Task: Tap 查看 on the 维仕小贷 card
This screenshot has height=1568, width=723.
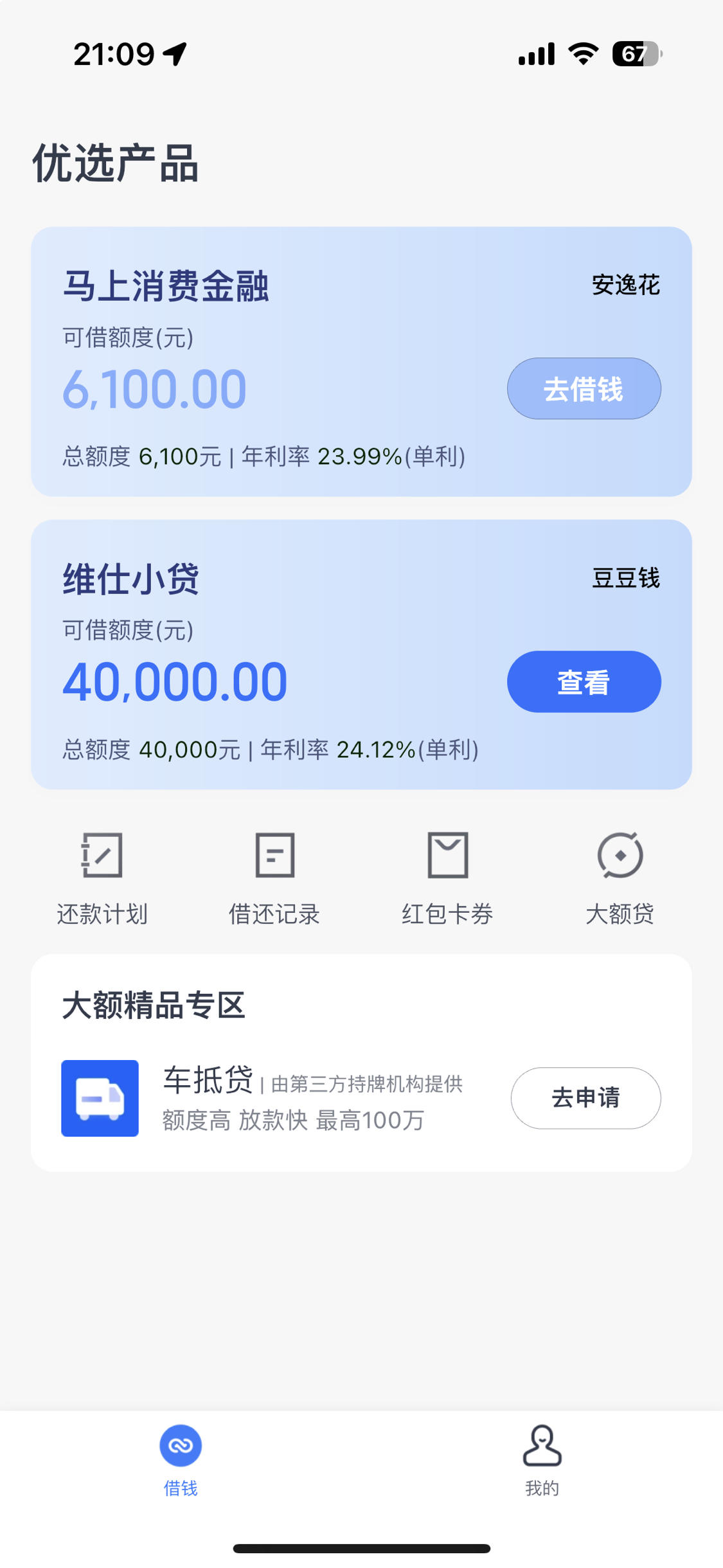Action: click(584, 681)
